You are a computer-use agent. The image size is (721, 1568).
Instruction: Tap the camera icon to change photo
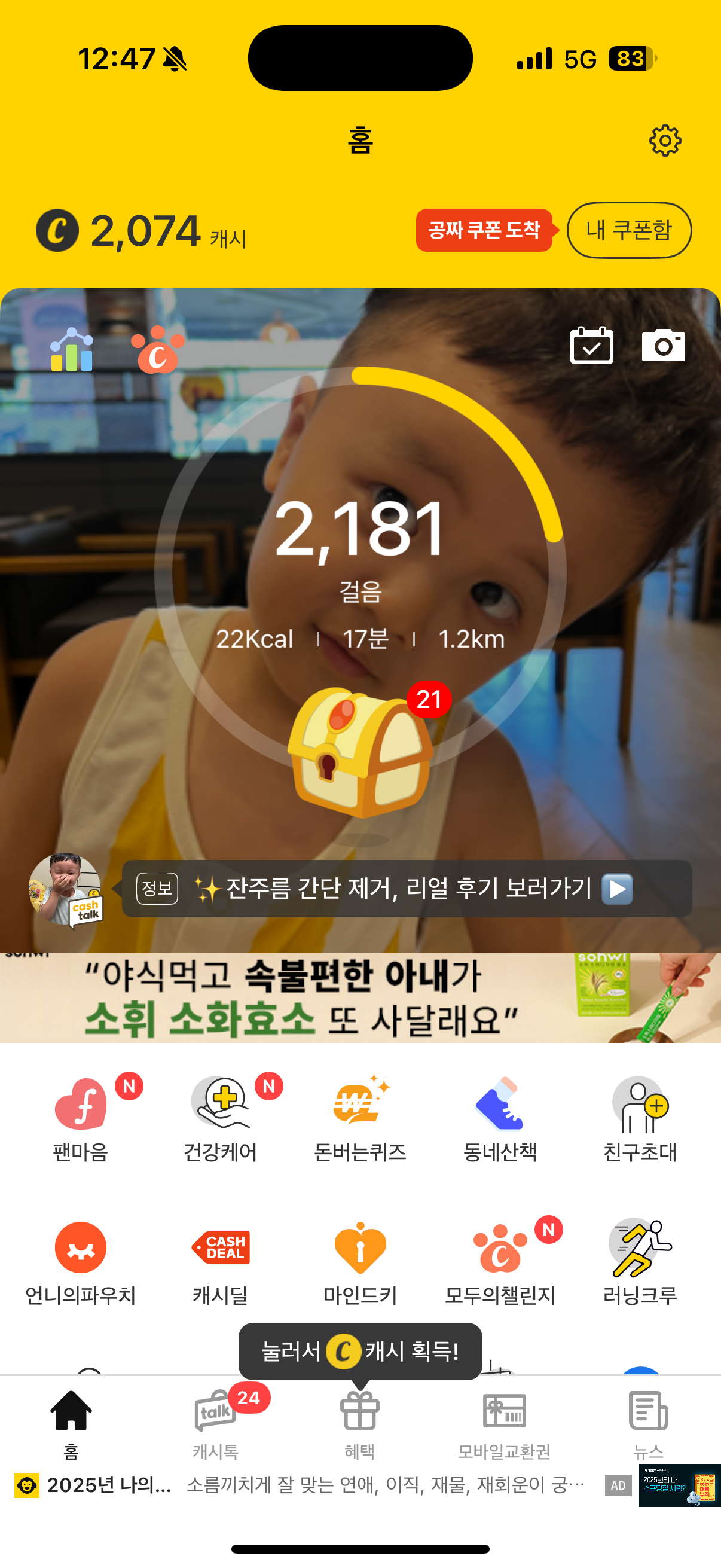pyautogui.click(x=662, y=345)
